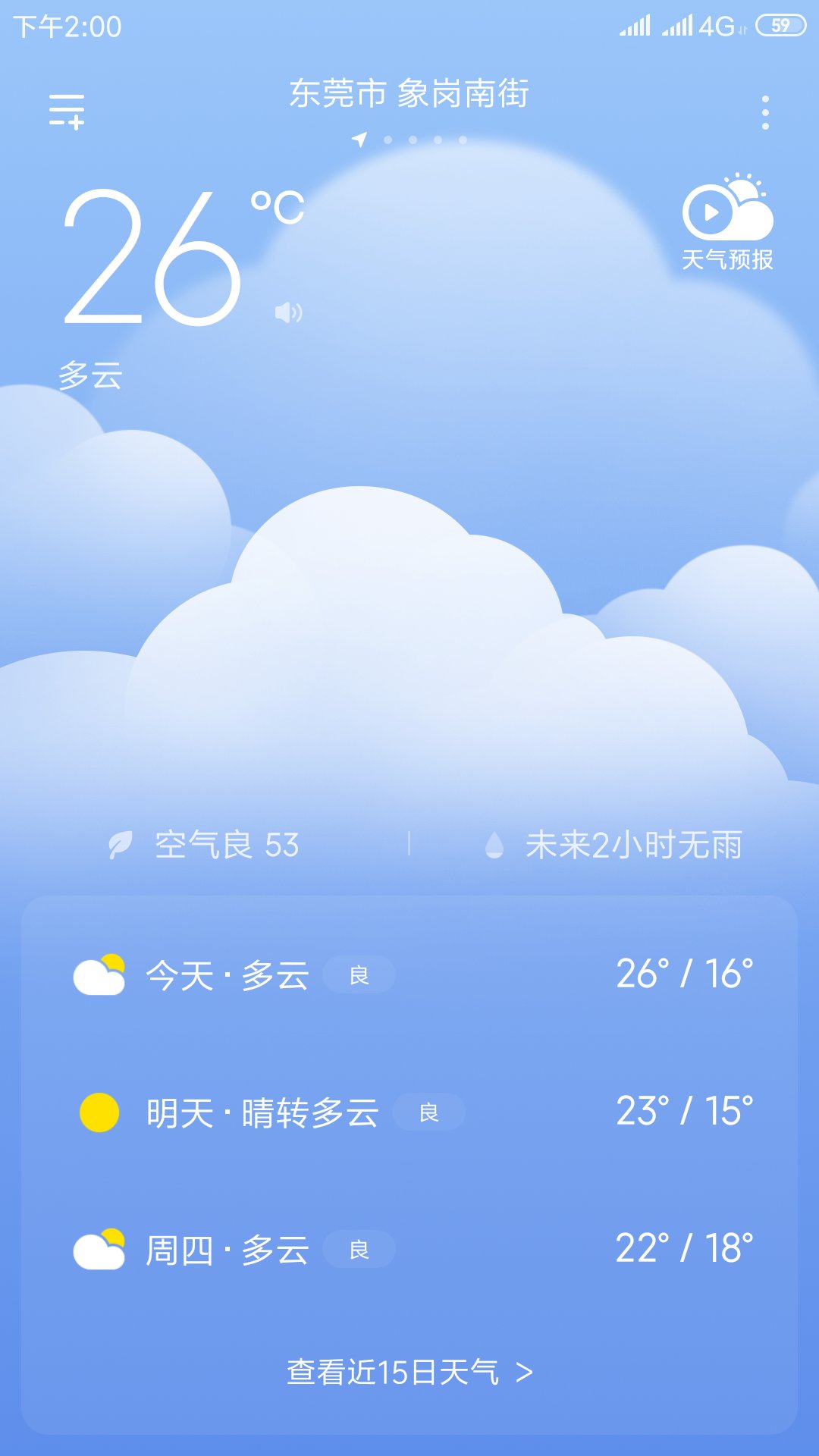Open the city list manager icon

coord(67,112)
